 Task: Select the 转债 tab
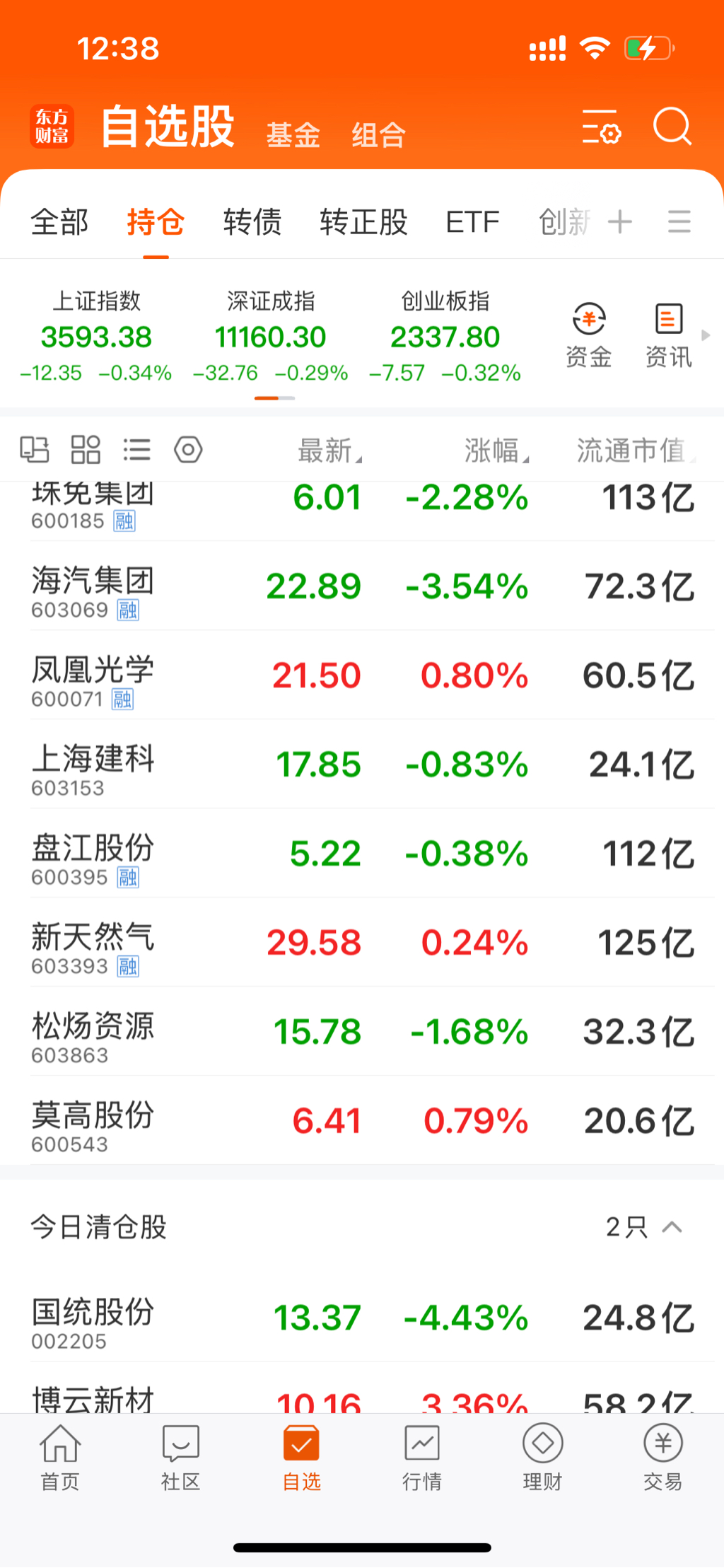252,222
